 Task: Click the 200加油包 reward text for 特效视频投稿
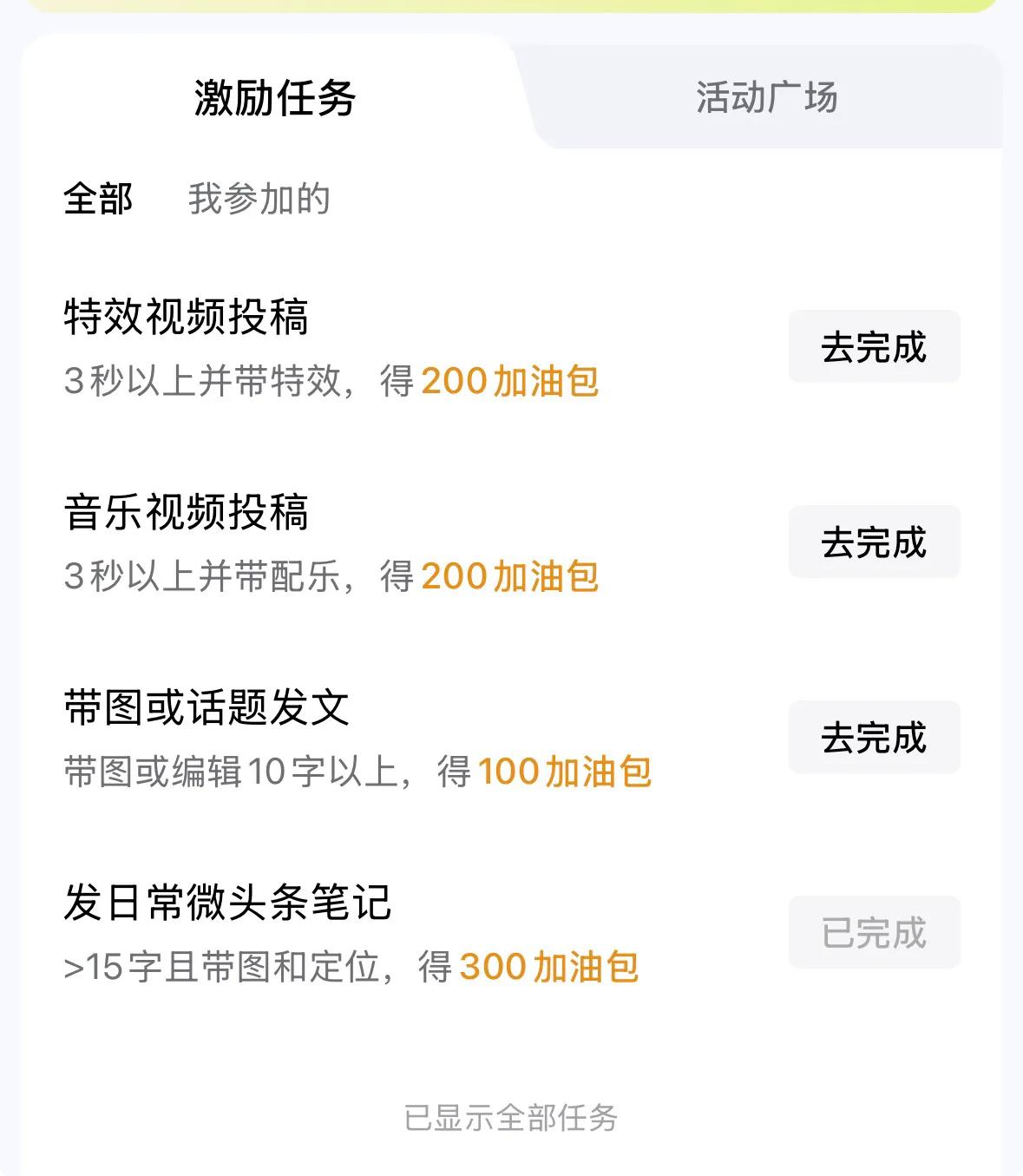(x=510, y=382)
